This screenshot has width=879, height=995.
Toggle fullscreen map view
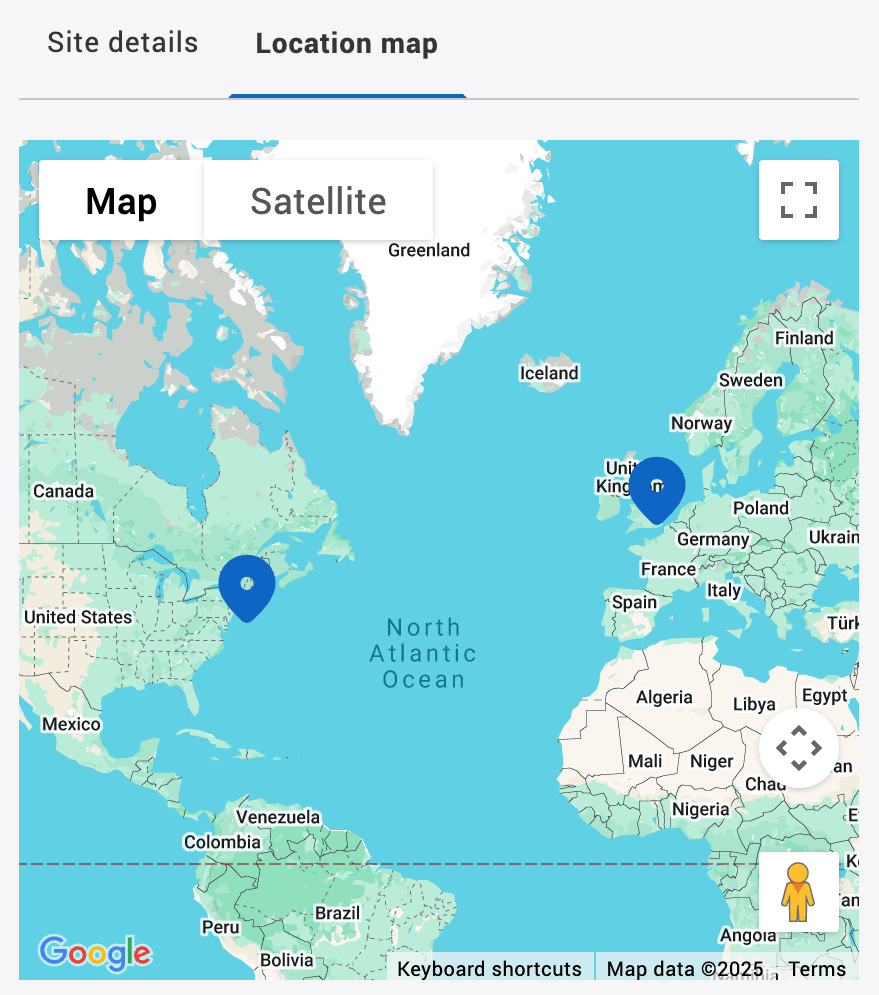point(798,200)
